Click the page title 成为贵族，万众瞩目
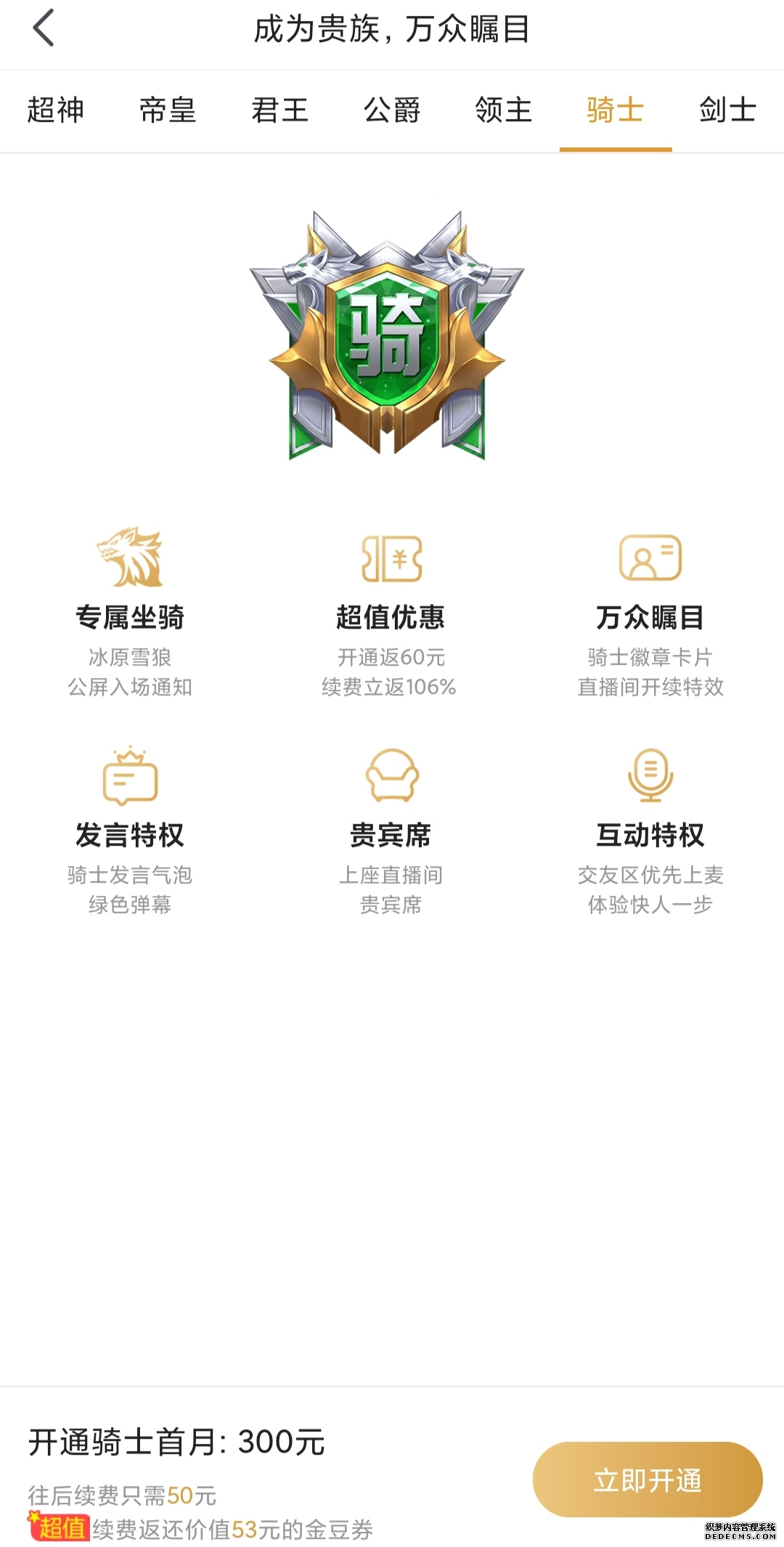Image resolution: width=784 pixels, height=1547 pixels. [x=392, y=30]
